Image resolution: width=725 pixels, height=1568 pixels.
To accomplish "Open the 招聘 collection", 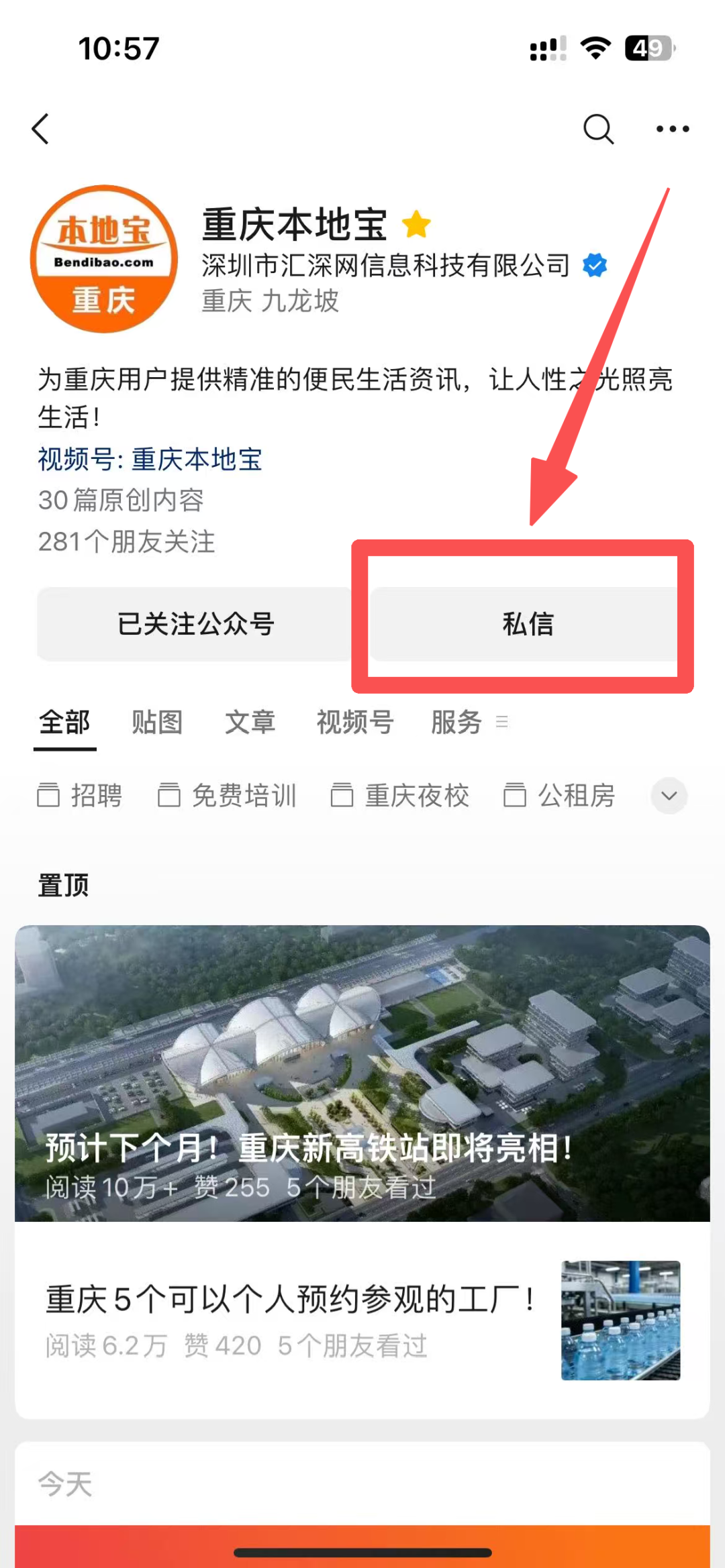I will tap(80, 796).
